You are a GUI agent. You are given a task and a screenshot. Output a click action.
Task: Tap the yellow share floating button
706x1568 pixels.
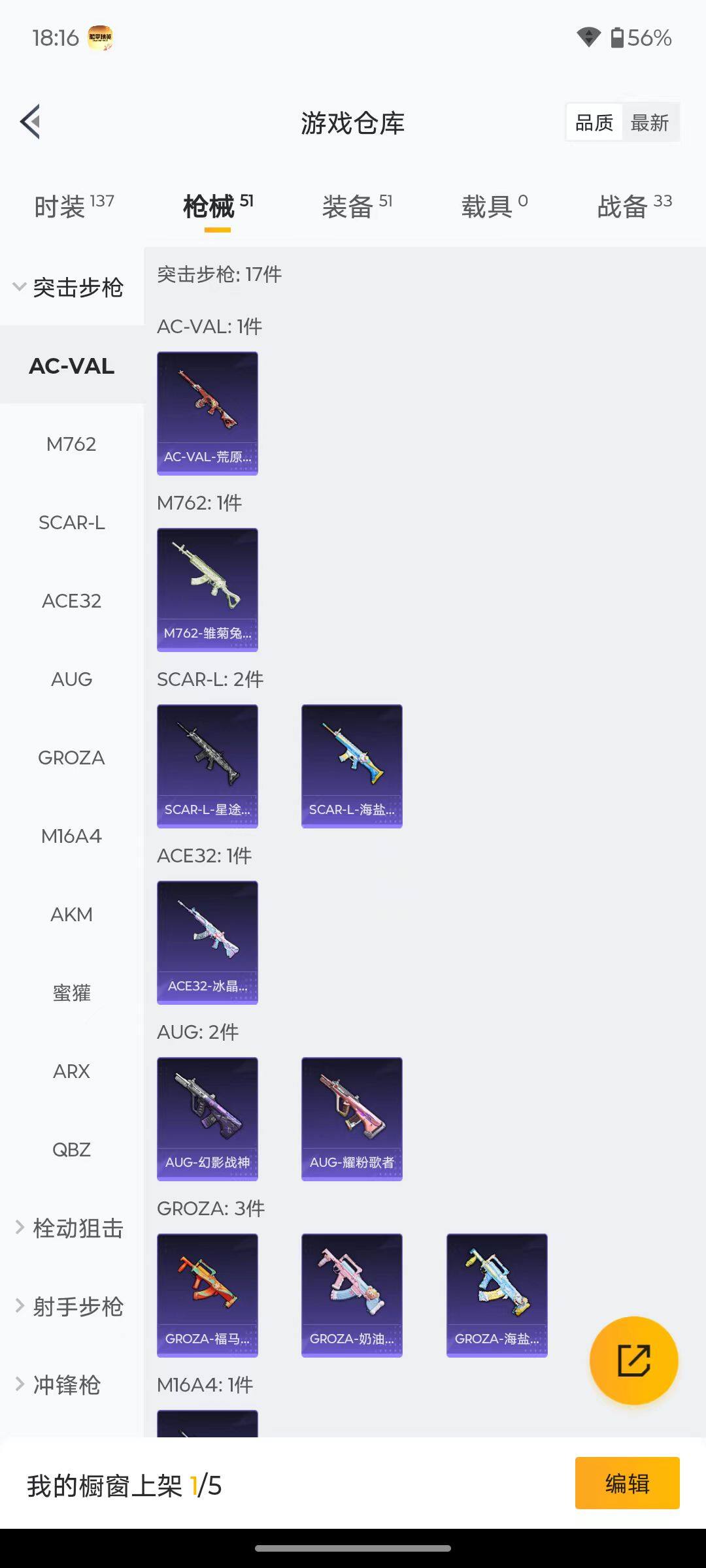(x=633, y=1360)
